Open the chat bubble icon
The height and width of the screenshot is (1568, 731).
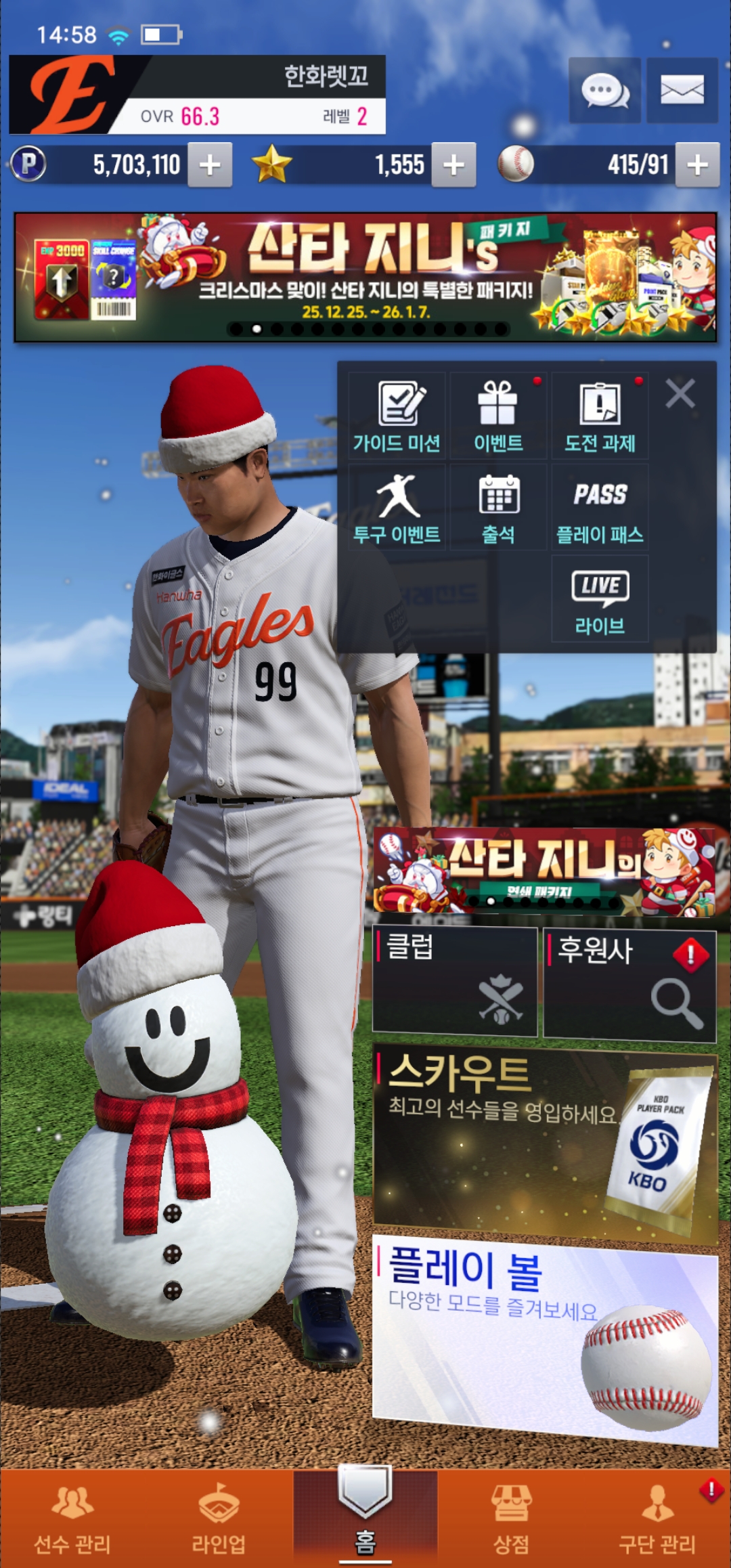coord(604,91)
